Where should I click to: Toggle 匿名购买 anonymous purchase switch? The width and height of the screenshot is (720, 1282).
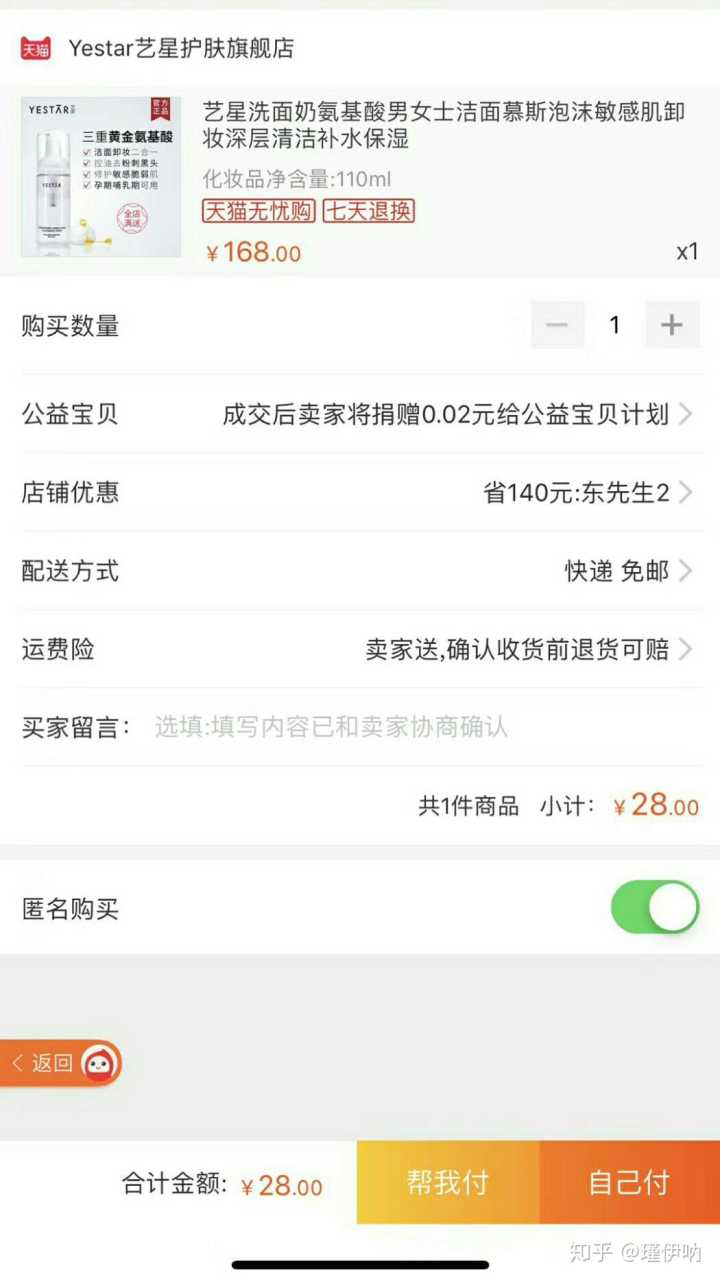pos(655,908)
